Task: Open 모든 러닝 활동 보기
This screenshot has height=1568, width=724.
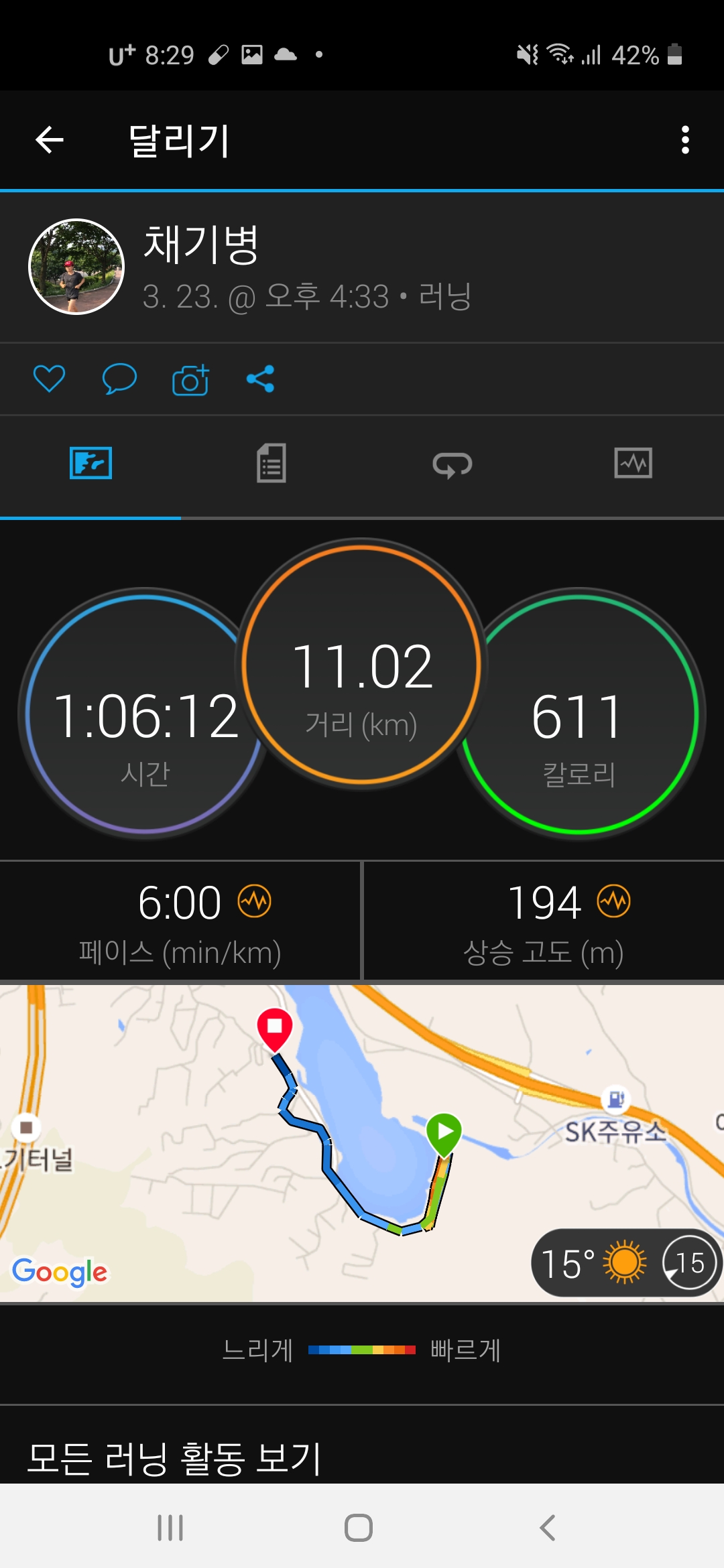Action: click(x=174, y=1459)
